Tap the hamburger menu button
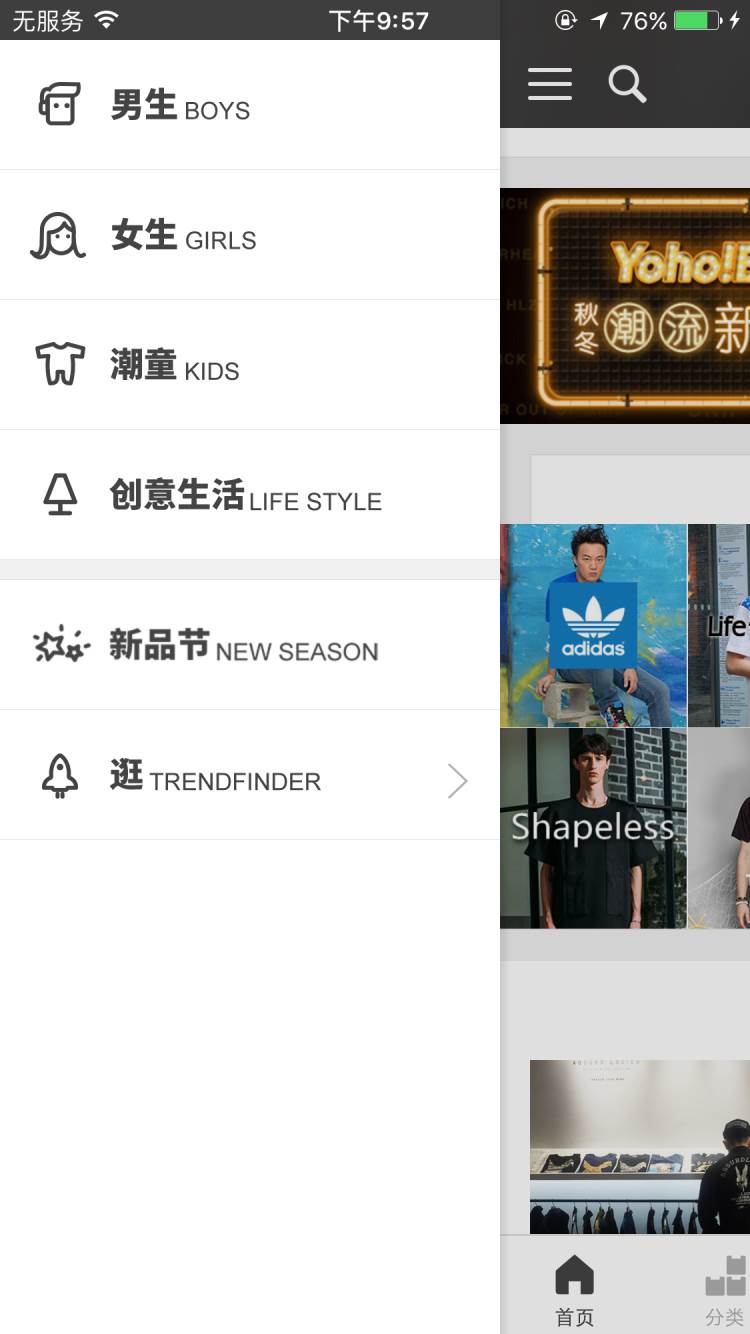This screenshot has height=1334, width=750. click(x=550, y=84)
